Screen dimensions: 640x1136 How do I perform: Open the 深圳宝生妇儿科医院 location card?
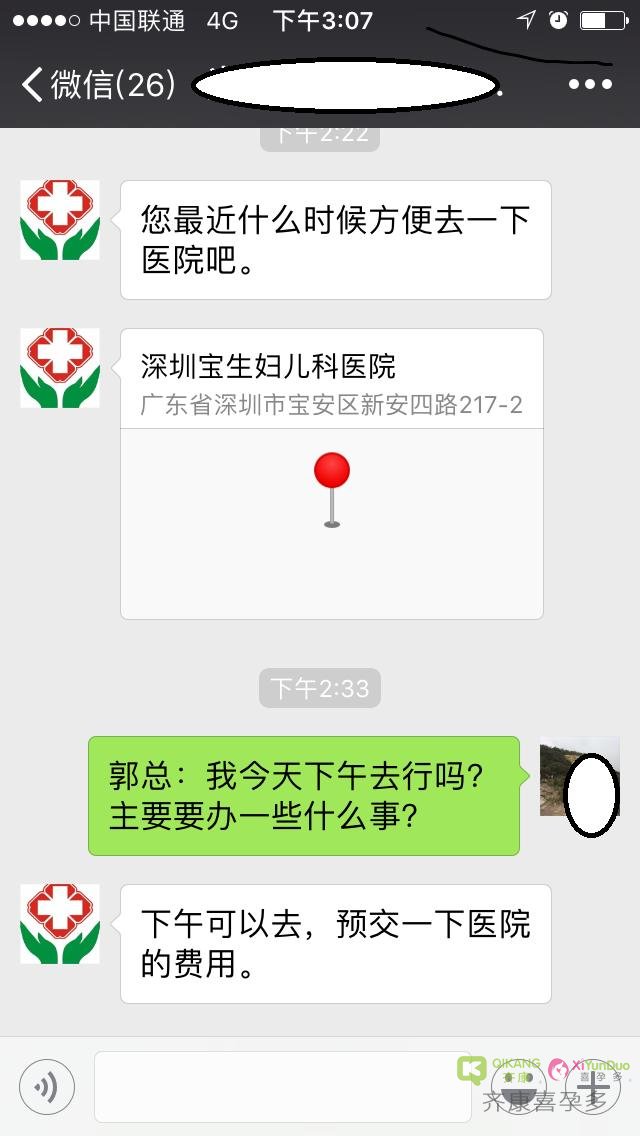pos(331,473)
